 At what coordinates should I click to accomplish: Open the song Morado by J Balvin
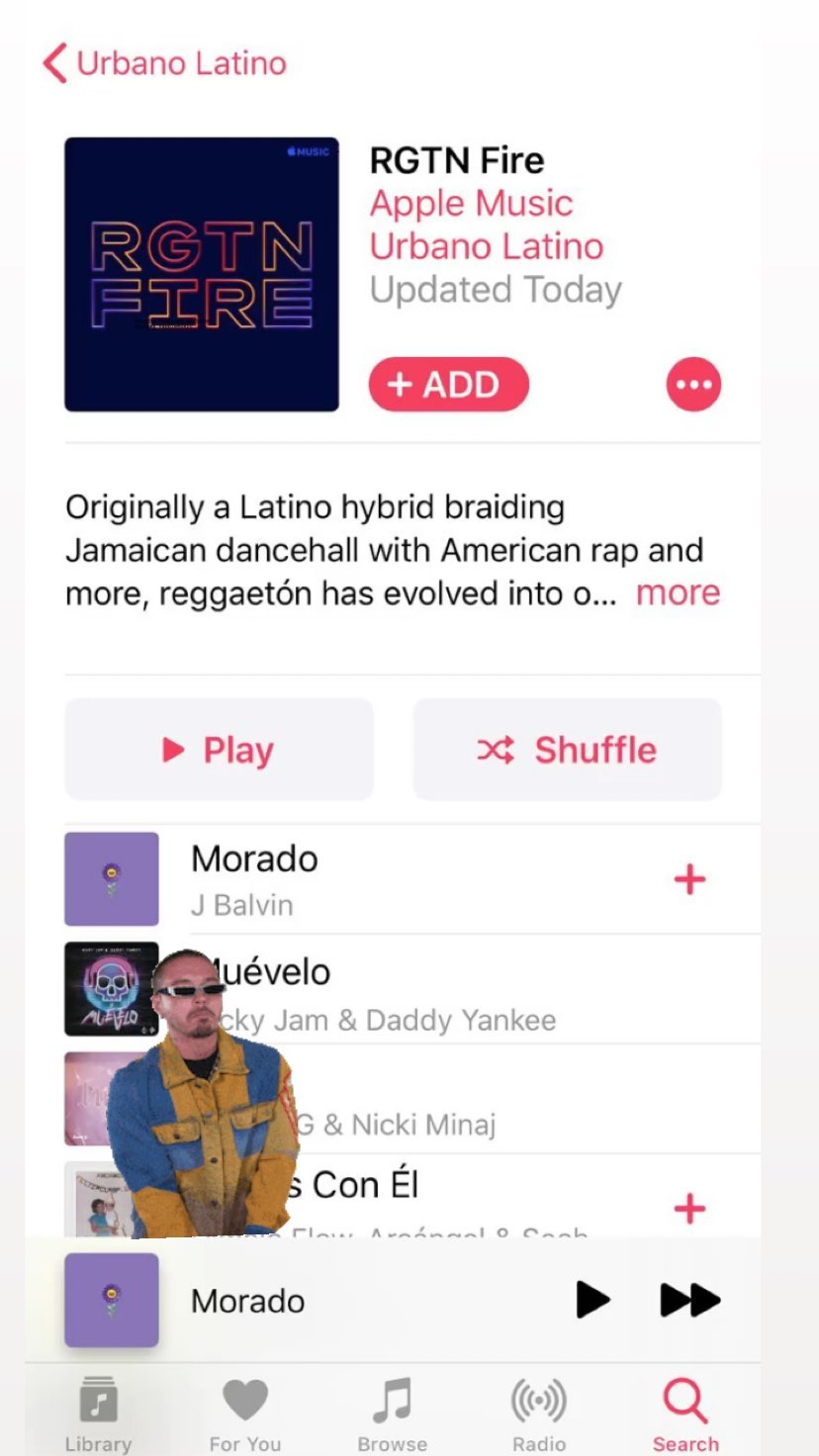pos(396,878)
